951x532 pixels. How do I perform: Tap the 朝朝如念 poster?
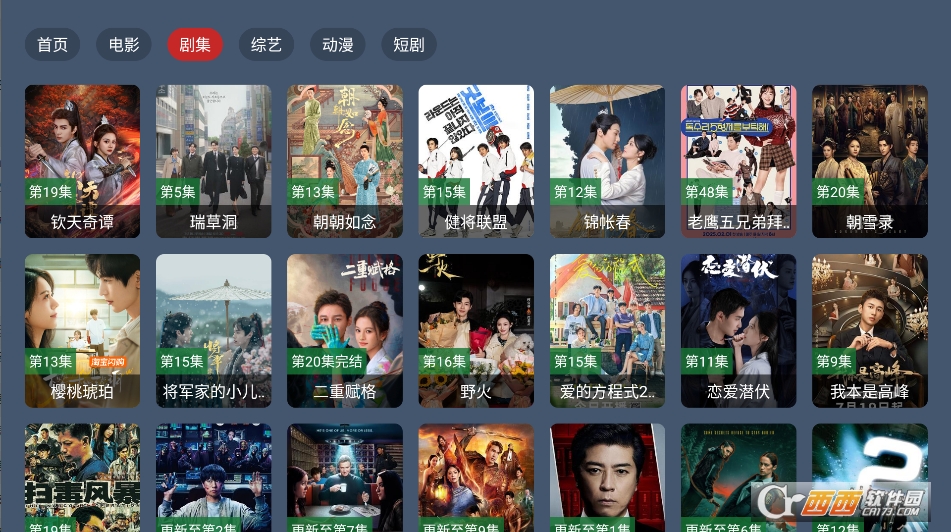(345, 160)
